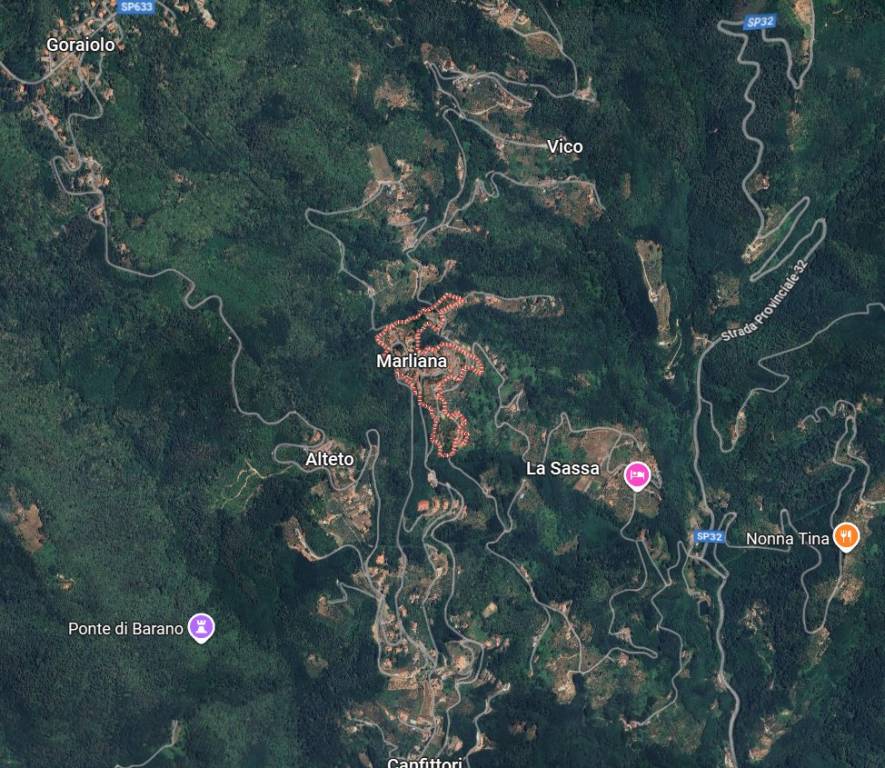The height and width of the screenshot is (768, 885).
Task: Select the Marliana town label
Action: (411, 361)
